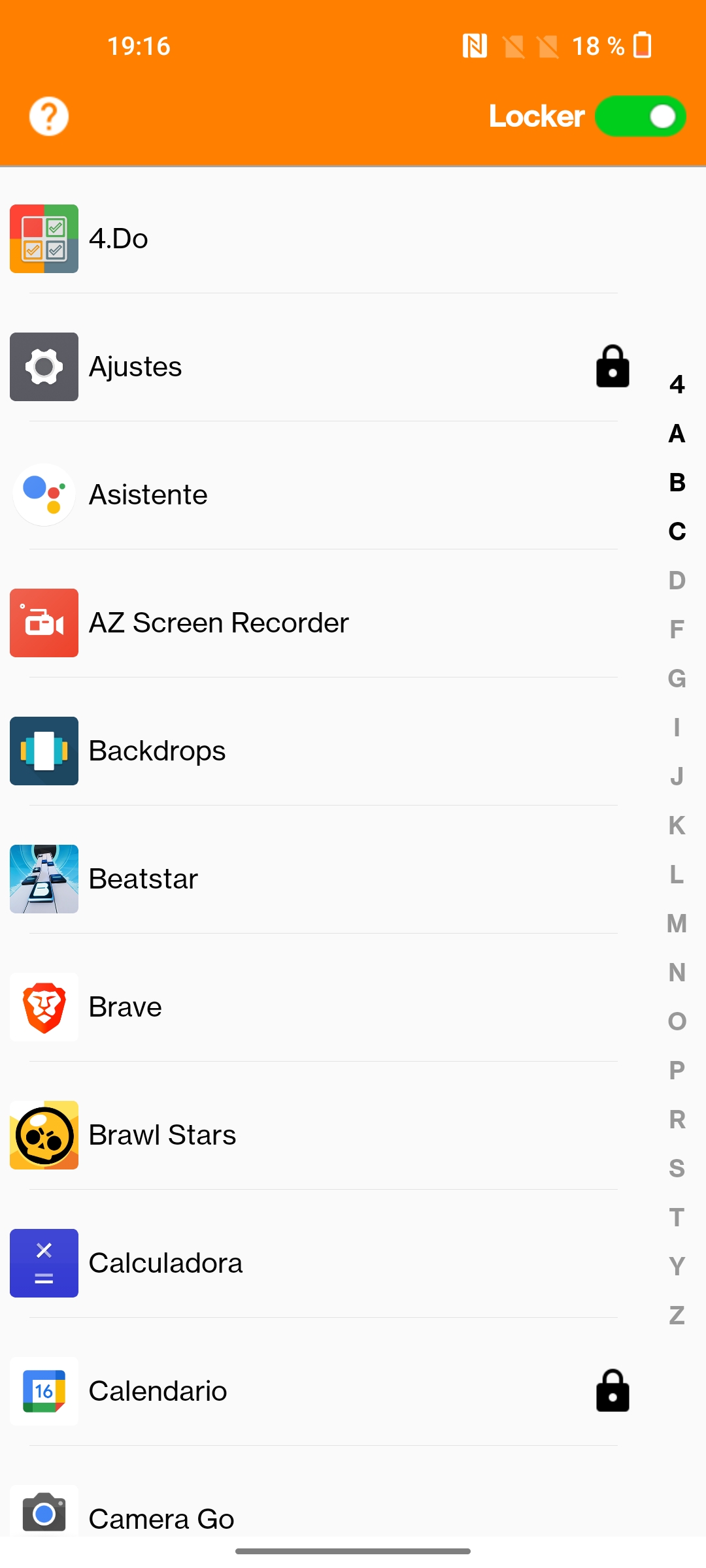Viewport: 706px width, 1568px height.
Task: Tap the Brawl Stars row
Action: click(x=314, y=1135)
